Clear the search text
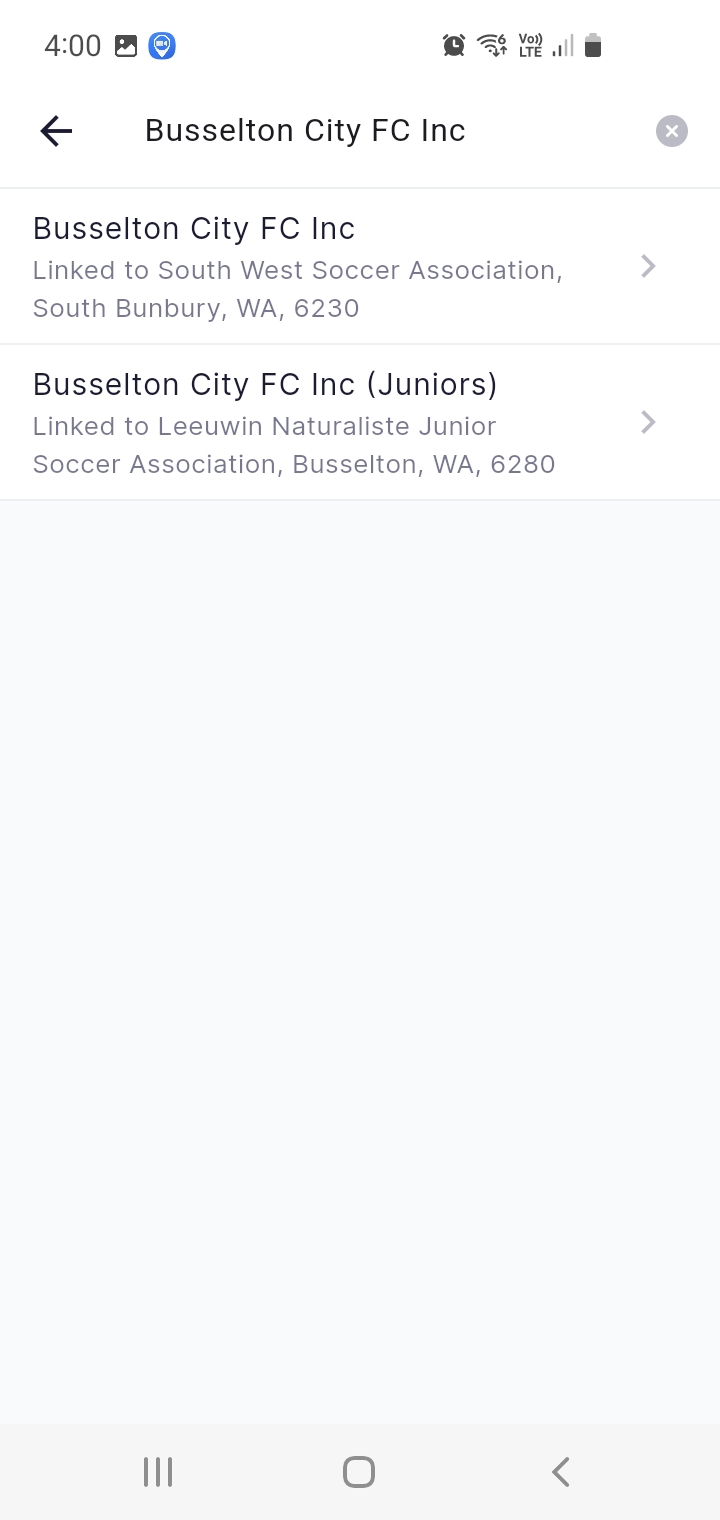 point(672,131)
